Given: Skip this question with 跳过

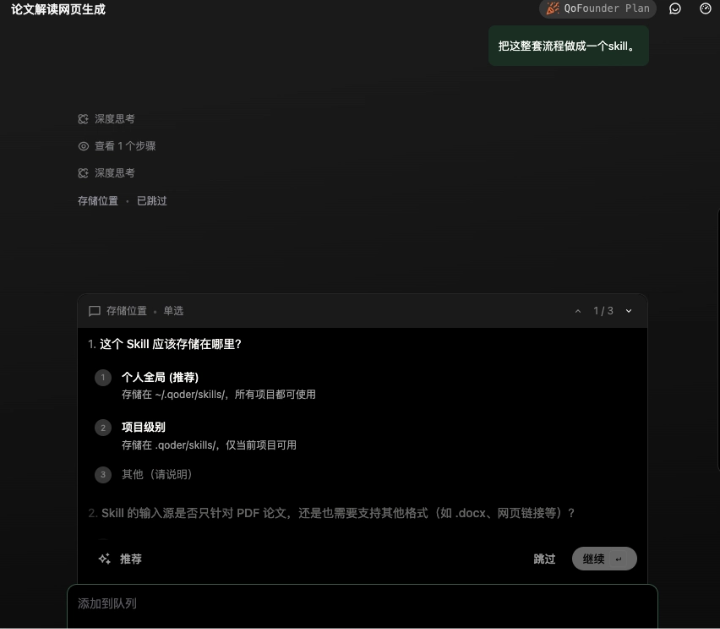Looking at the screenshot, I should click(544, 559).
